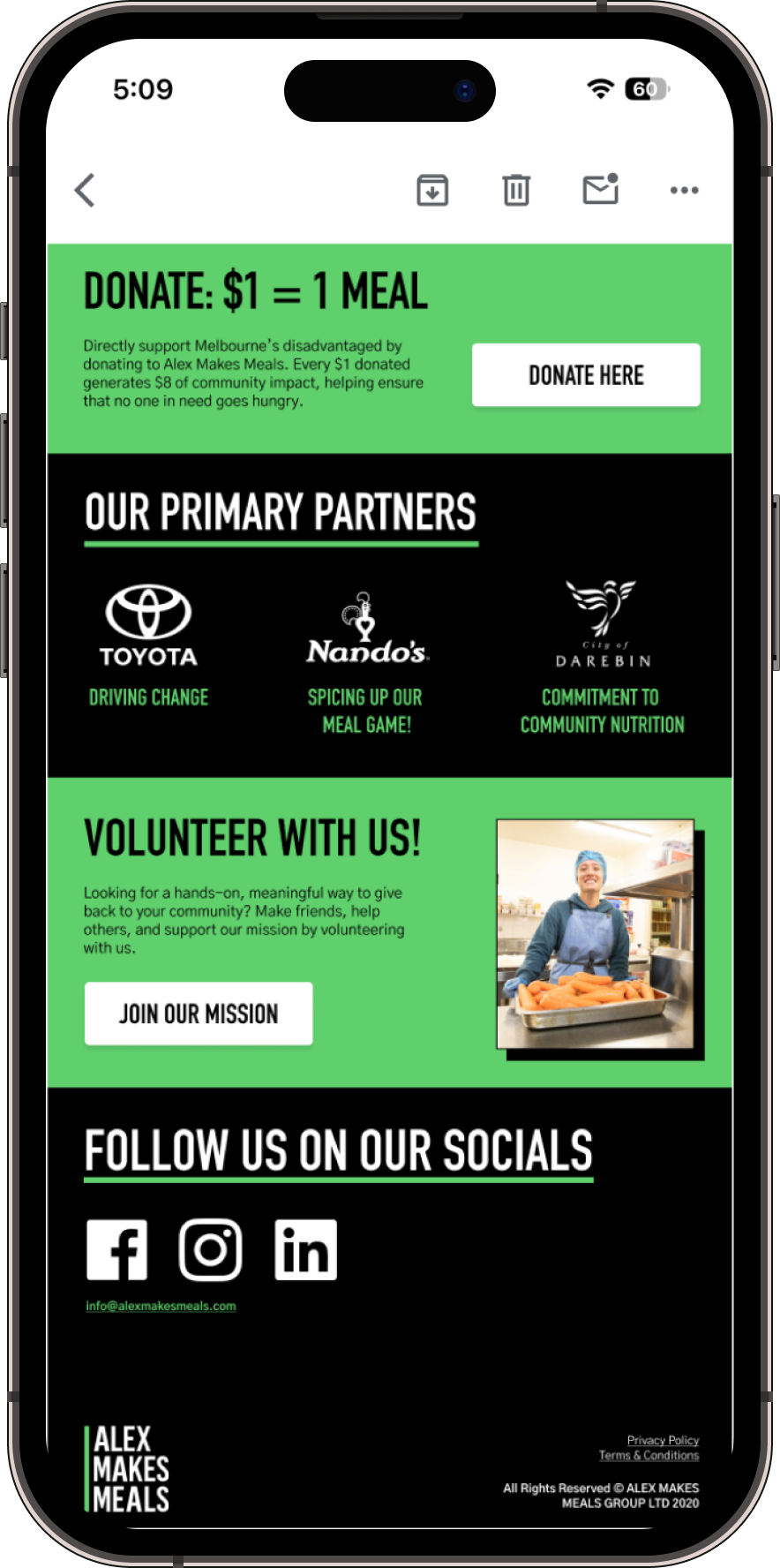Open the Facebook social link
780x1568 pixels.
pos(117,1249)
